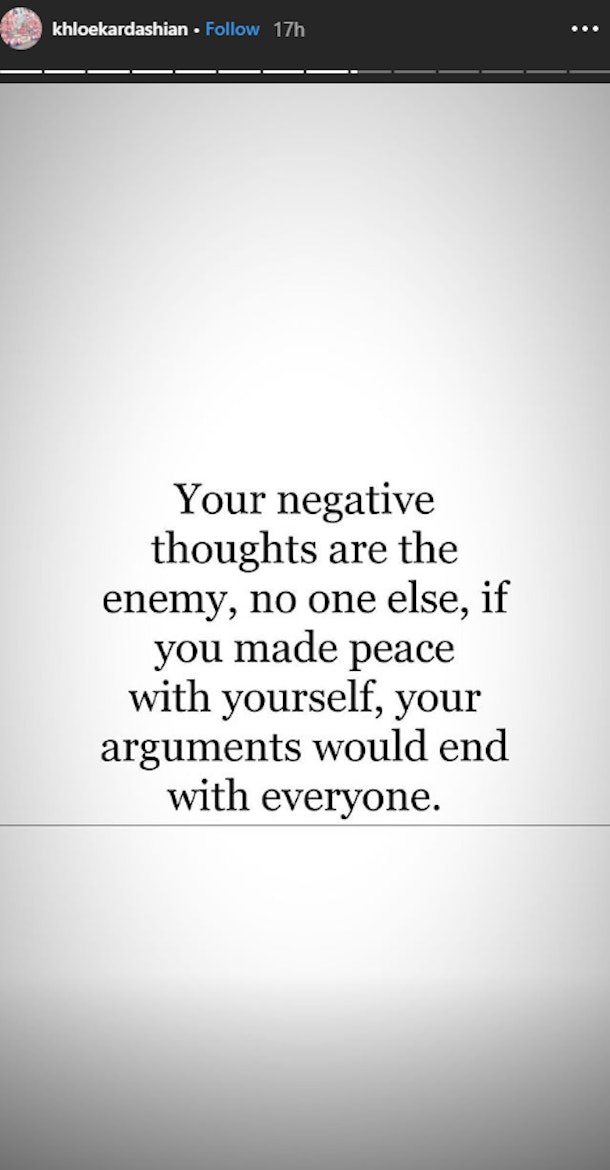The height and width of the screenshot is (1170, 610).
Task: Open khloekardashian's profile picture
Action: [21, 28]
